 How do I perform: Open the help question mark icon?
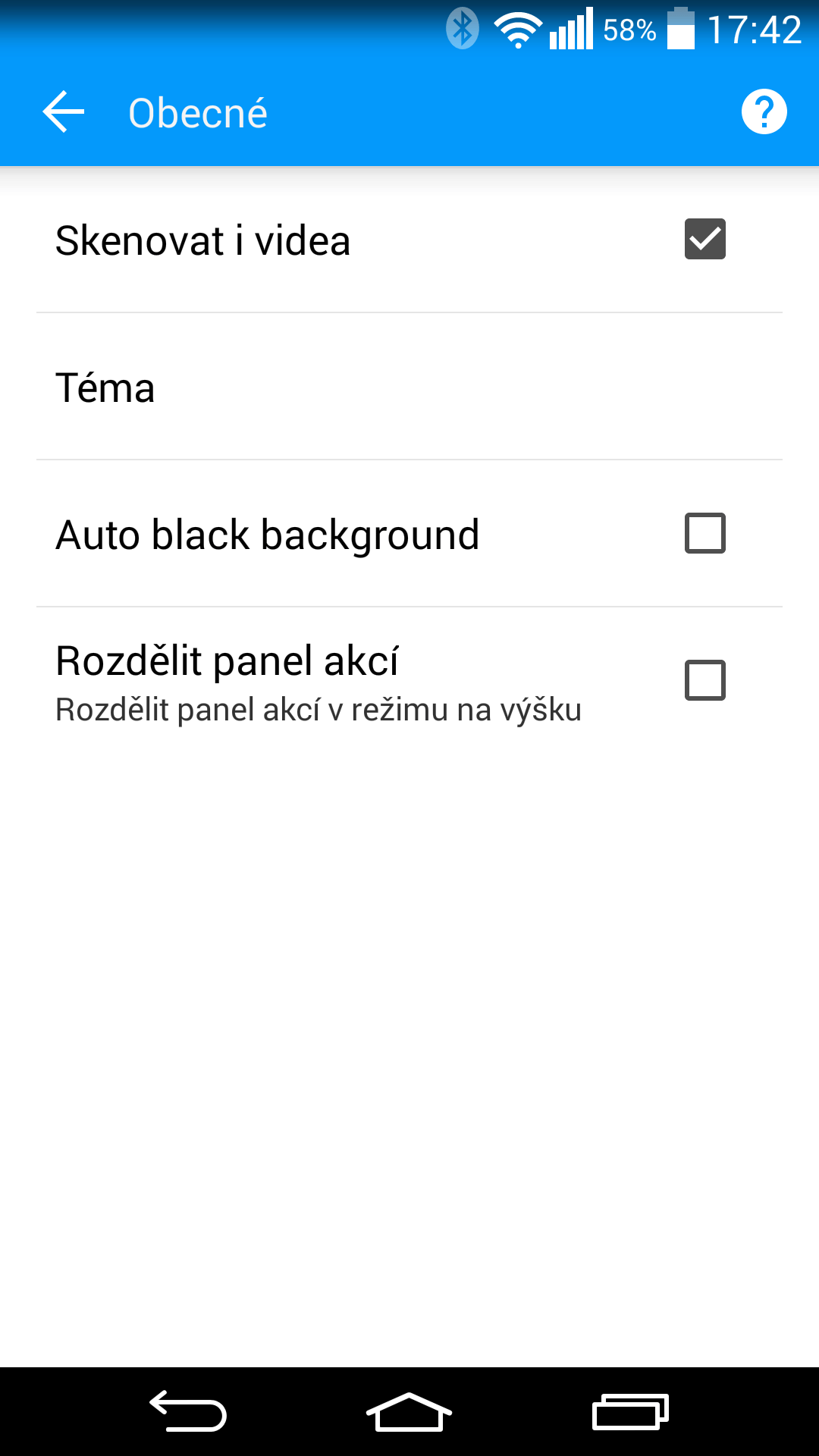pos(764,112)
